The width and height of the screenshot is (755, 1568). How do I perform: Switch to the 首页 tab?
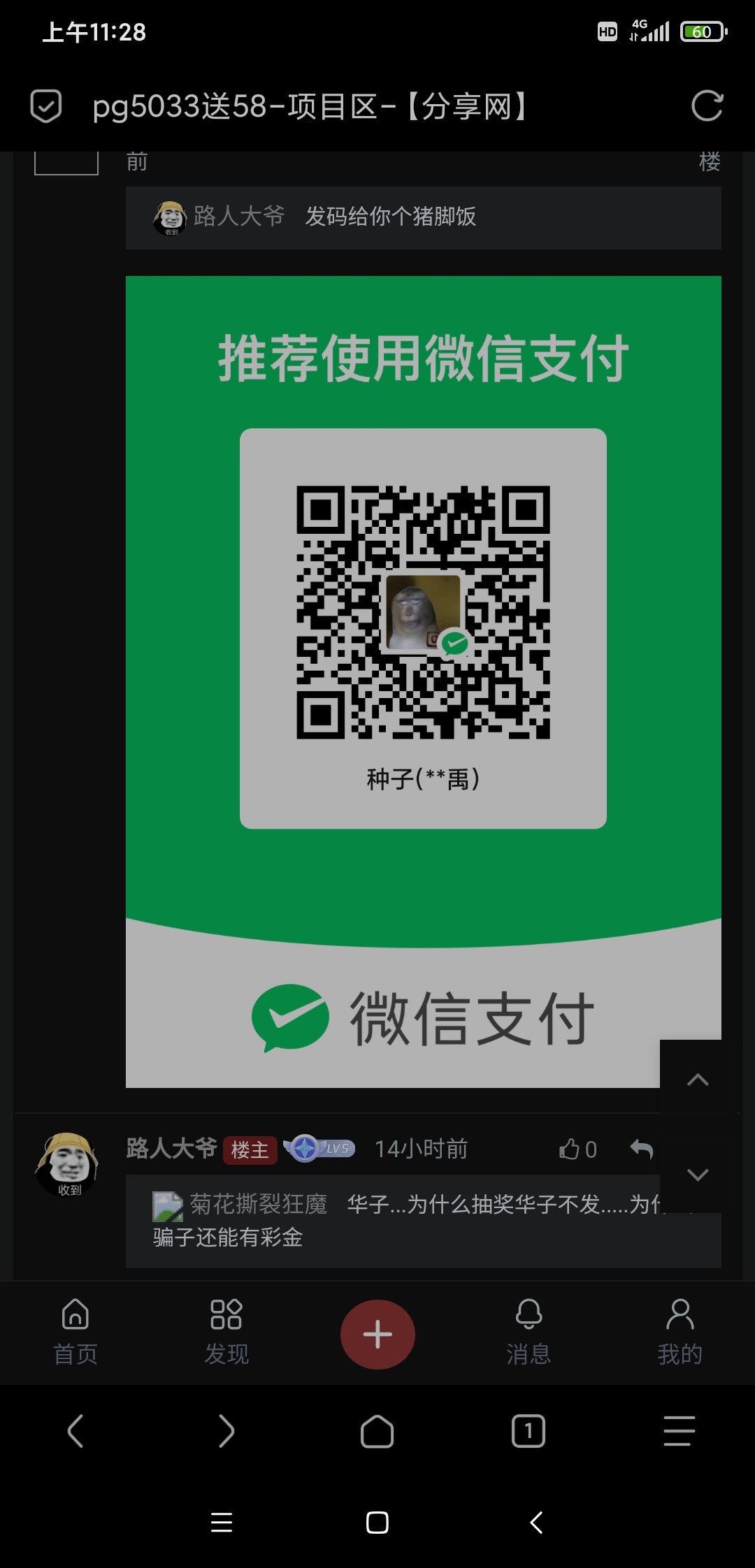(75, 1333)
